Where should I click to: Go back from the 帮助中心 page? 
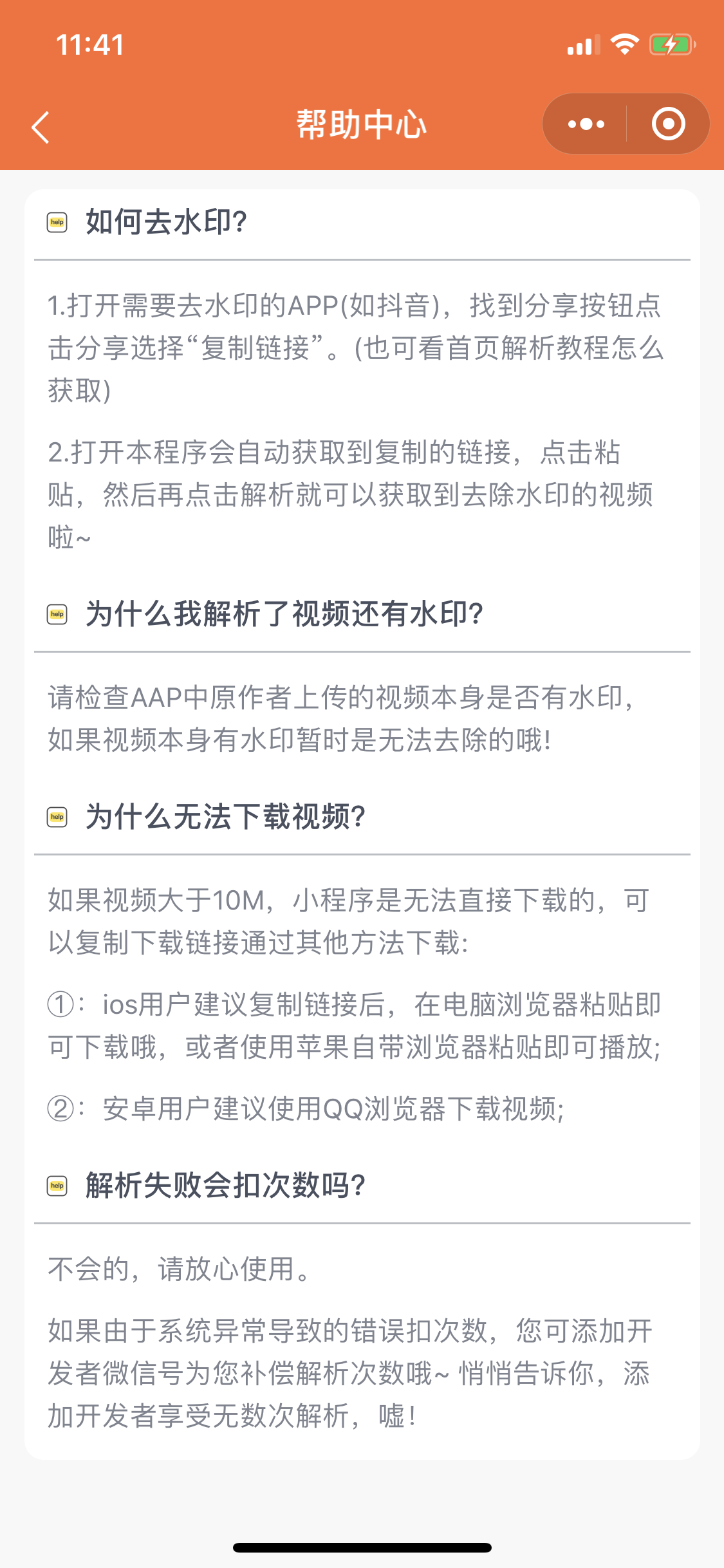click(x=41, y=127)
